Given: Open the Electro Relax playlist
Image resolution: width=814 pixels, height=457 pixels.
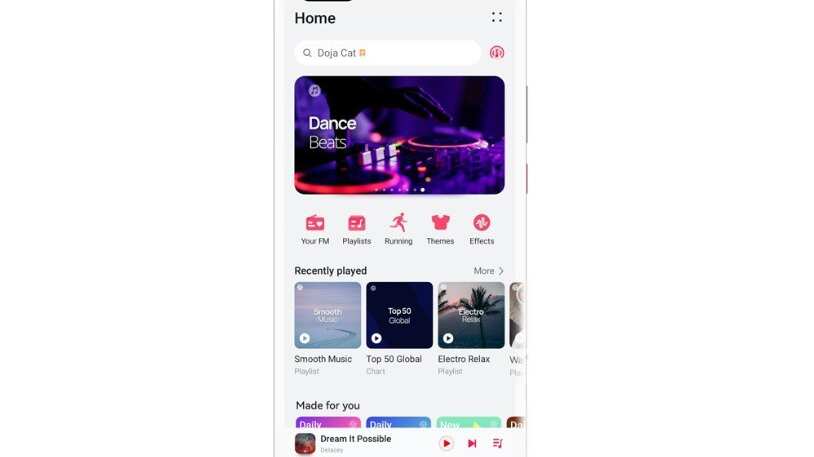Looking at the screenshot, I should (471, 315).
